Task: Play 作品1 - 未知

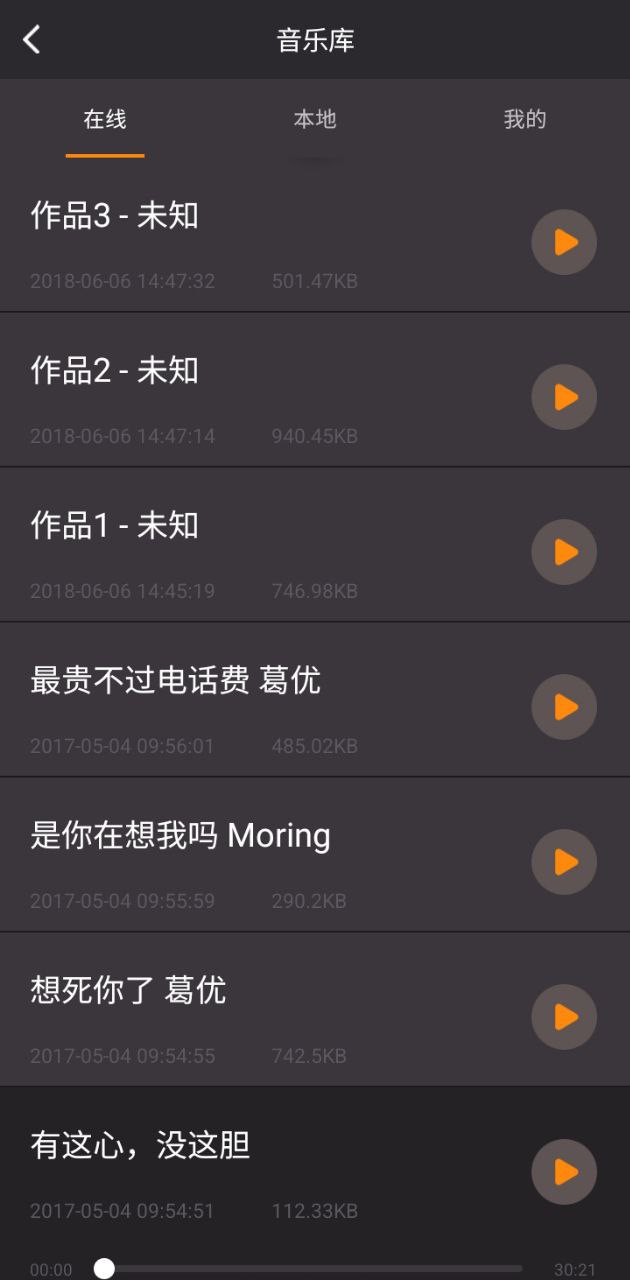Action: pyautogui.click(x=564, y=552)
